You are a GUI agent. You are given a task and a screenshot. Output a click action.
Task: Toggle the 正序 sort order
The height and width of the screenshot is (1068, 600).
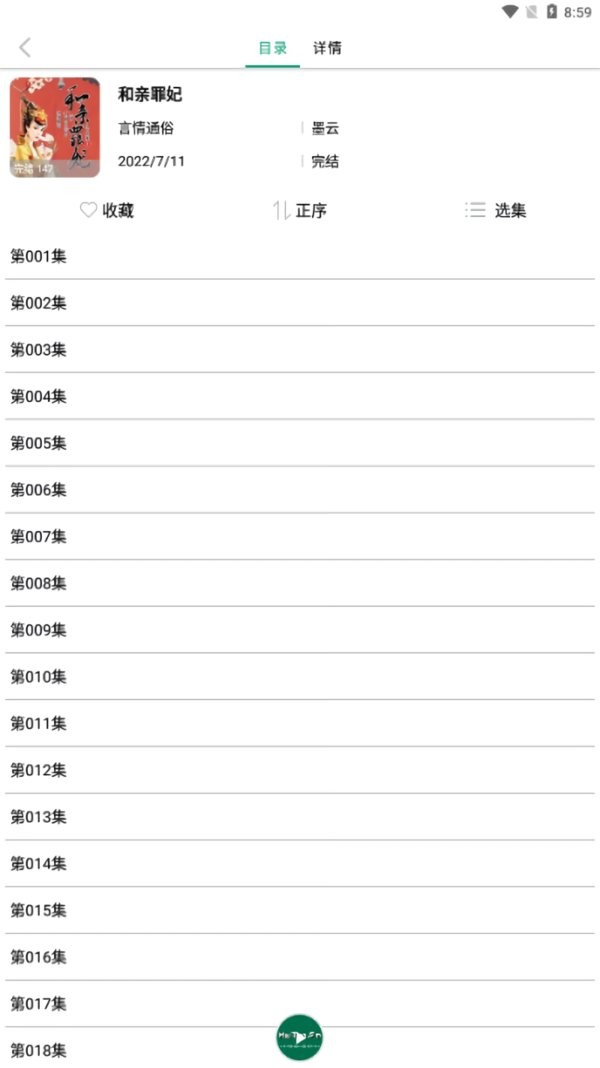(x=300, y=210)
